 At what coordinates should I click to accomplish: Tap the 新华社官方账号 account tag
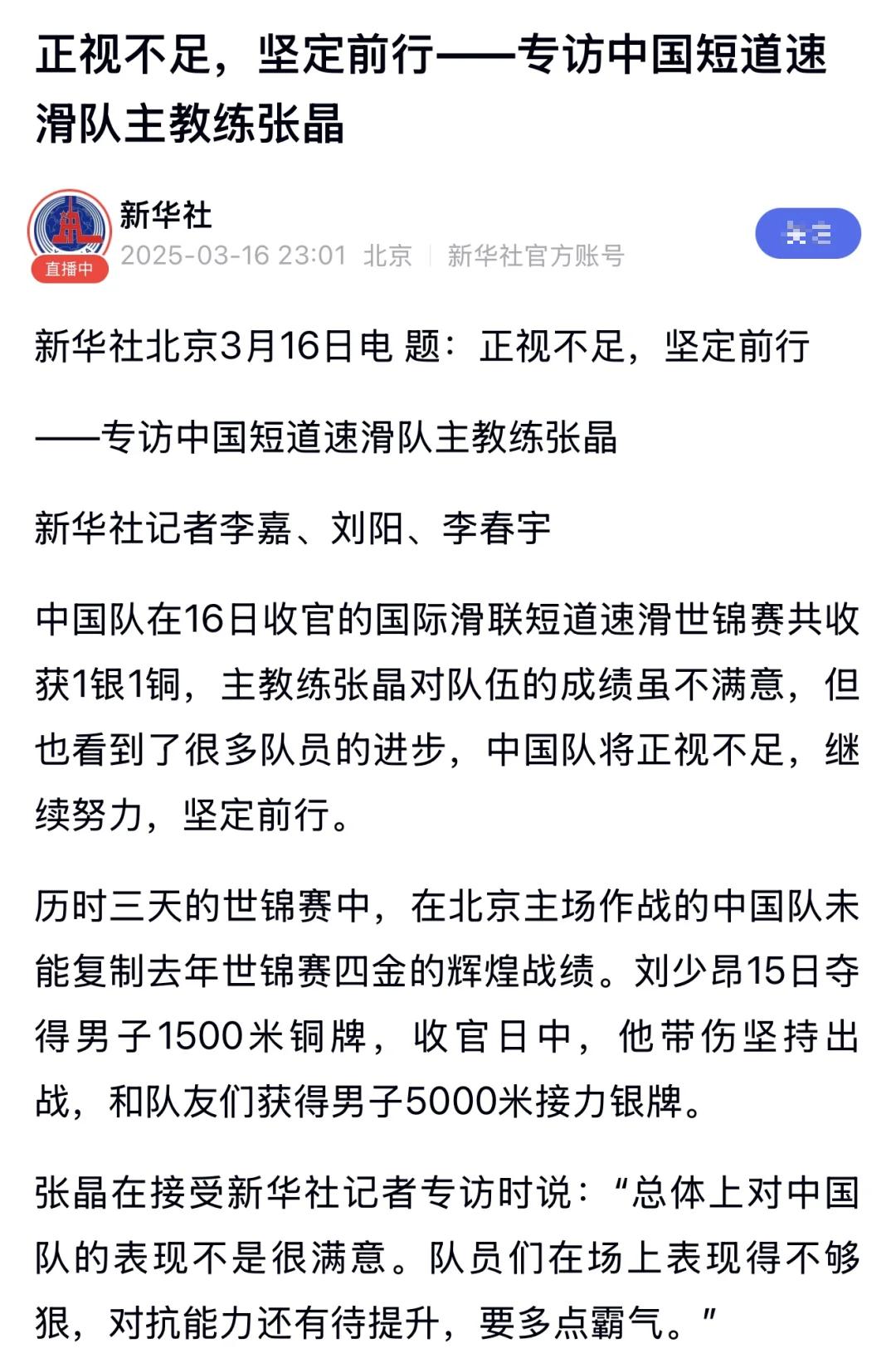538,255
